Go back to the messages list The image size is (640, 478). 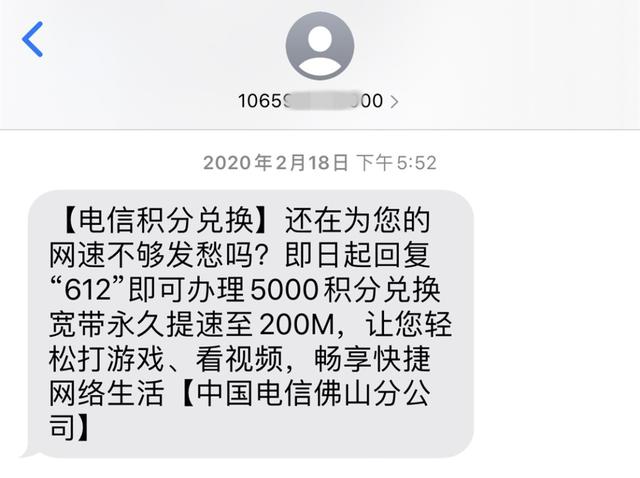point(33,39)
